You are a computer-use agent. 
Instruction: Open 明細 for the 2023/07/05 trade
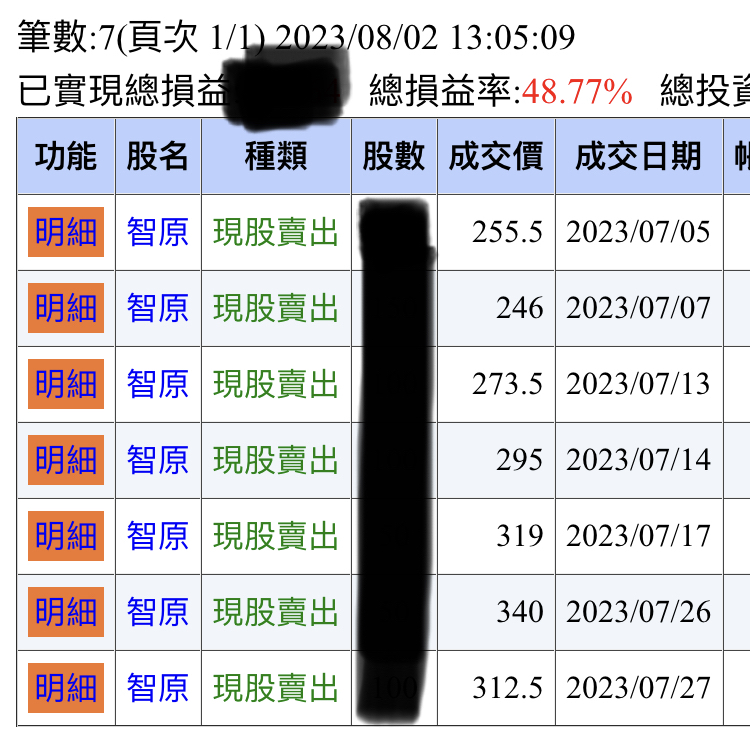tap(66, 232)
